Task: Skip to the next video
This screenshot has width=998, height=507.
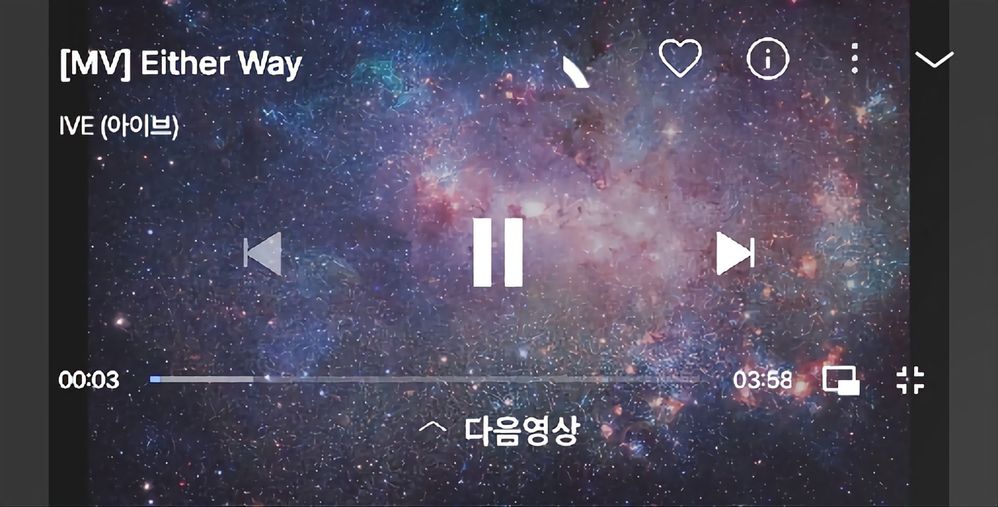Action: pyautogui.click(x=734, y=254)
